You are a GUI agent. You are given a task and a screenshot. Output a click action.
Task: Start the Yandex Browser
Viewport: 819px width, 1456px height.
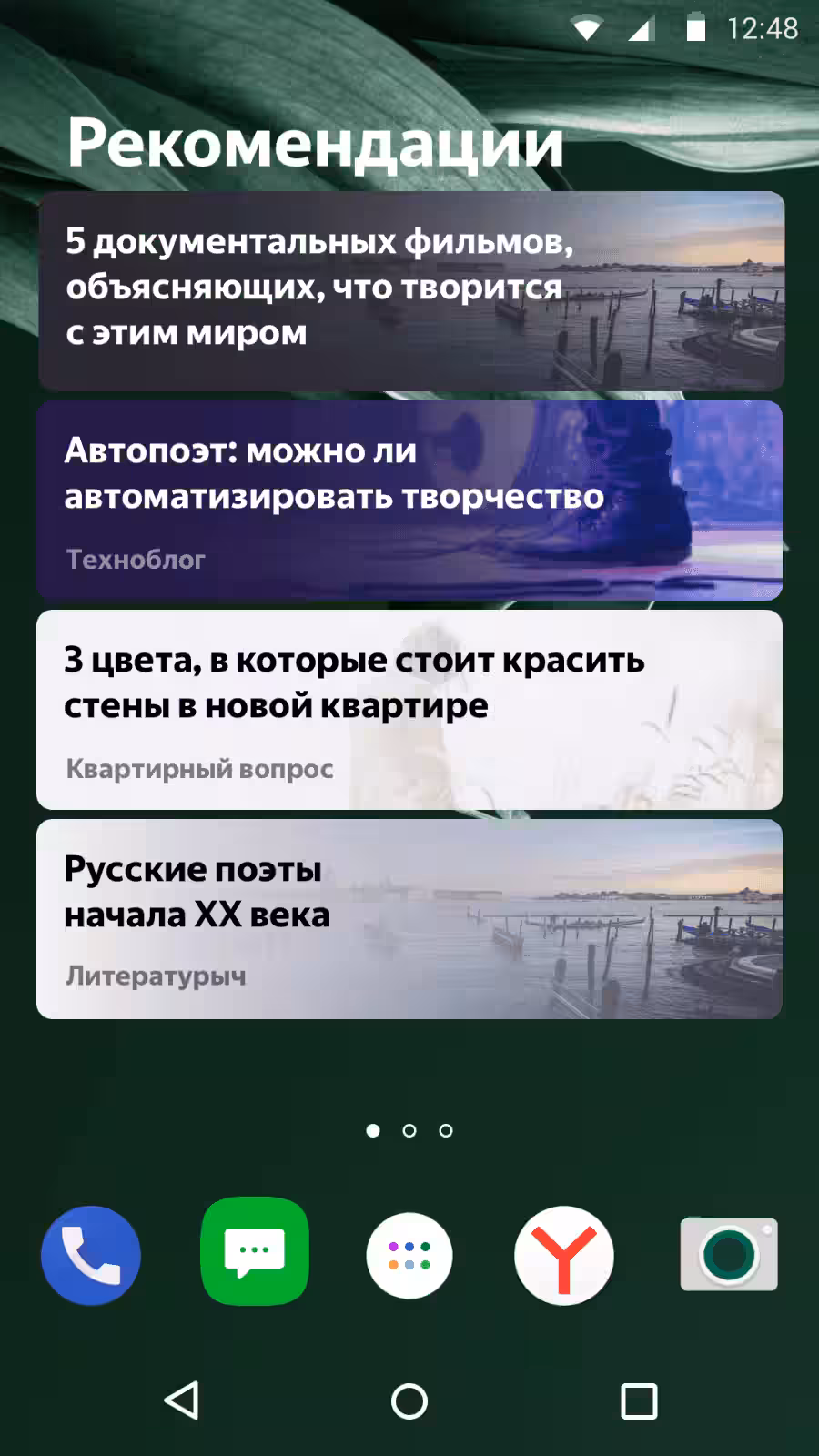pos(564,1254)
